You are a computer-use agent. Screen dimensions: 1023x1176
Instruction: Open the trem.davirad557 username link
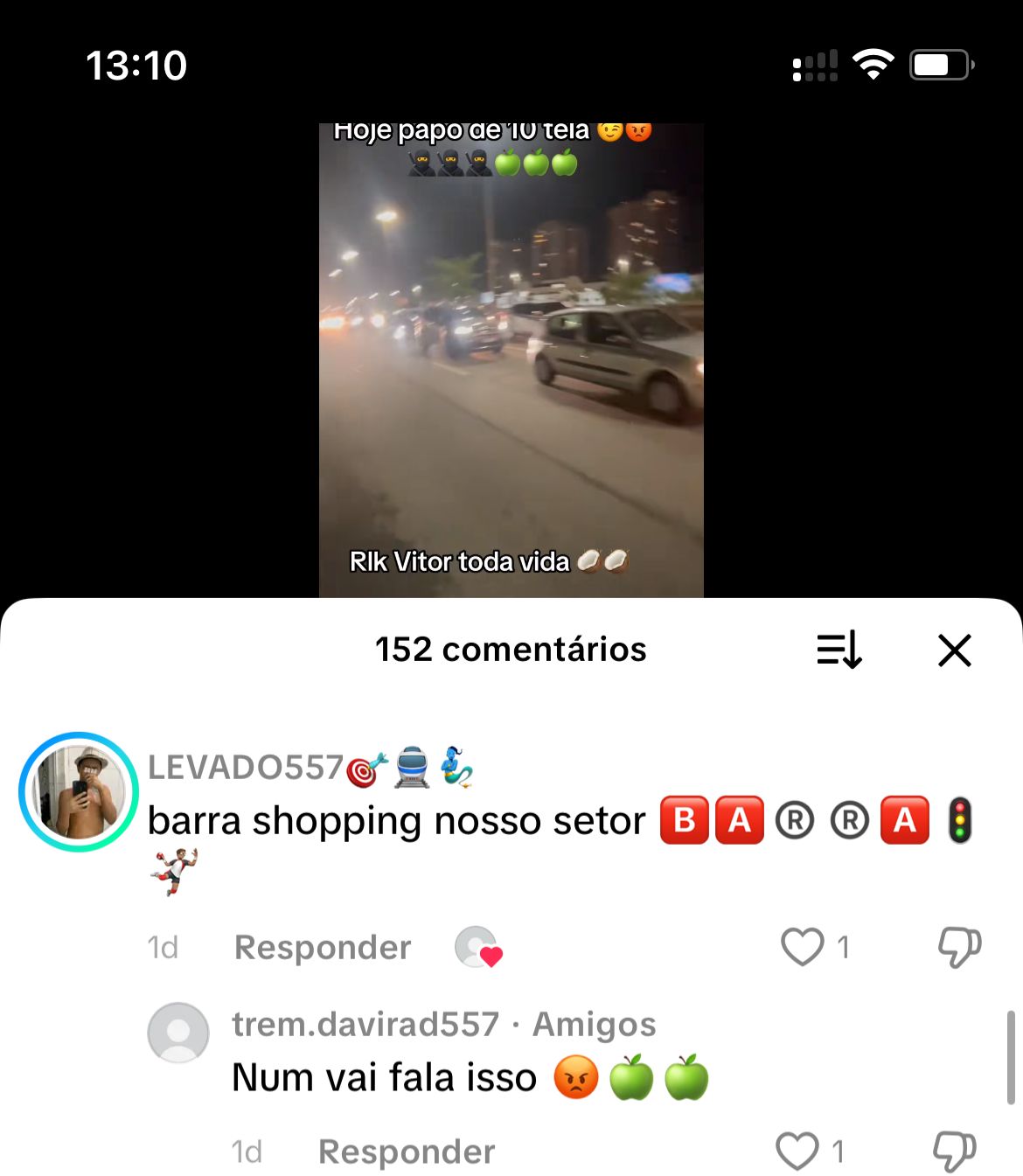(365, 1024)
